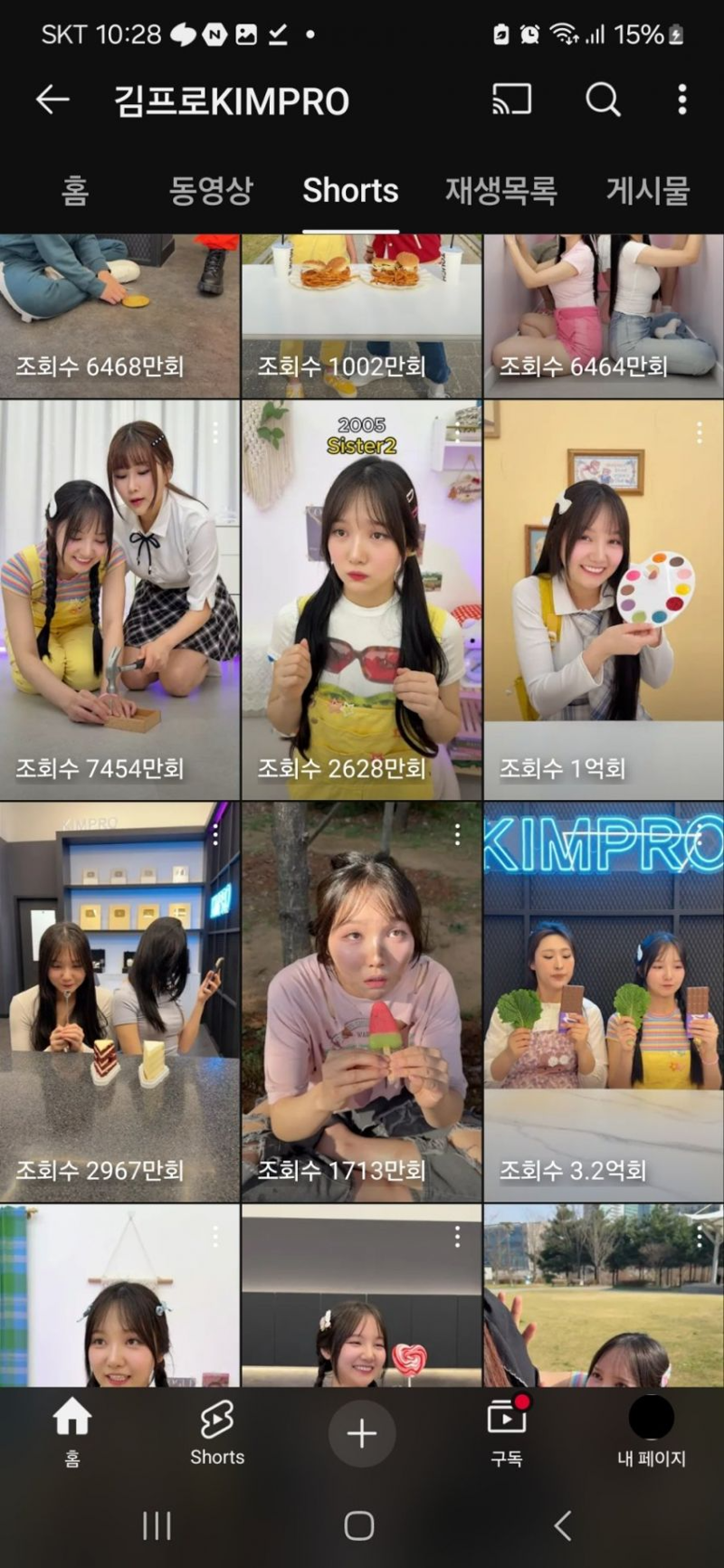The height and width of the screenshot is (1568, 724).
Task: Open the 재생목록 tab
Action: point(500,191)
